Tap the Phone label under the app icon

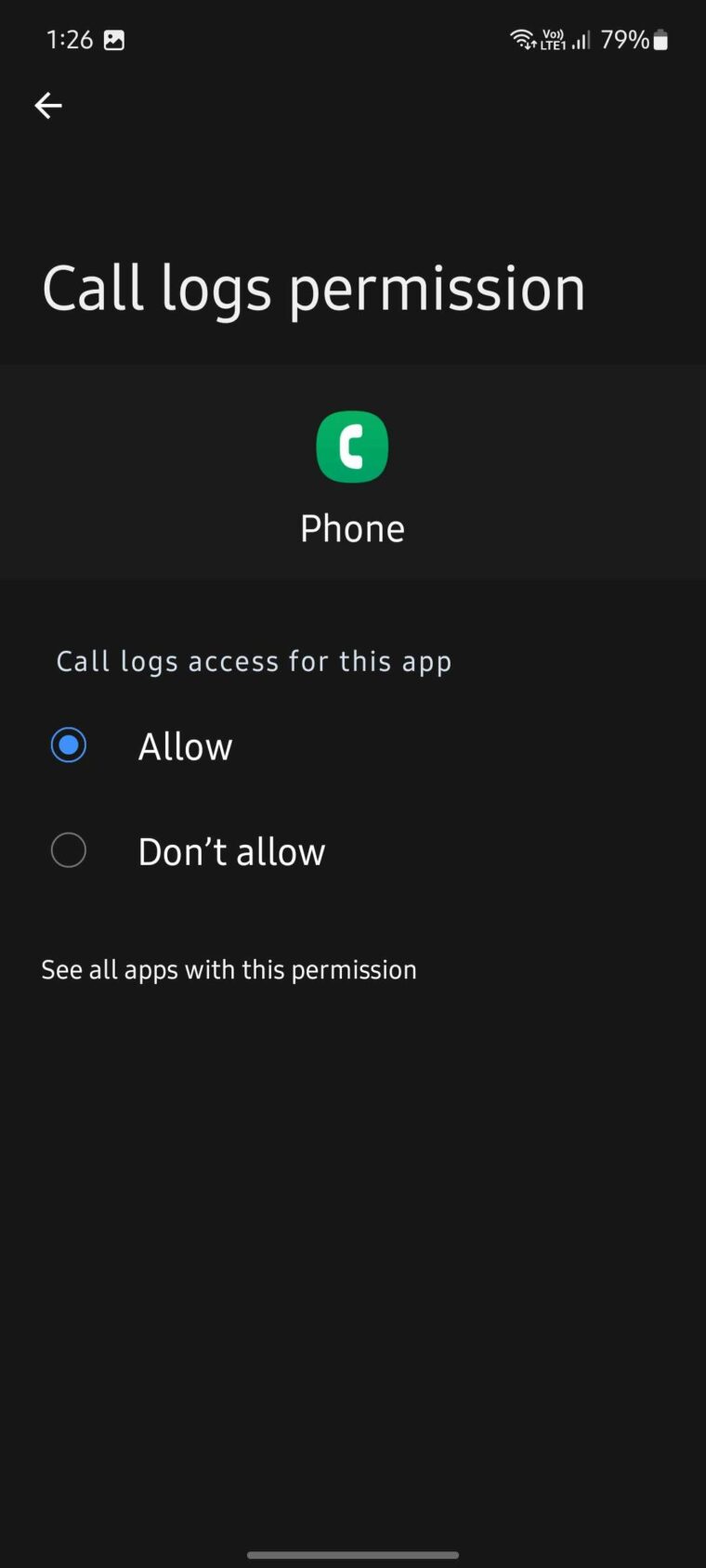pos(352,527)
